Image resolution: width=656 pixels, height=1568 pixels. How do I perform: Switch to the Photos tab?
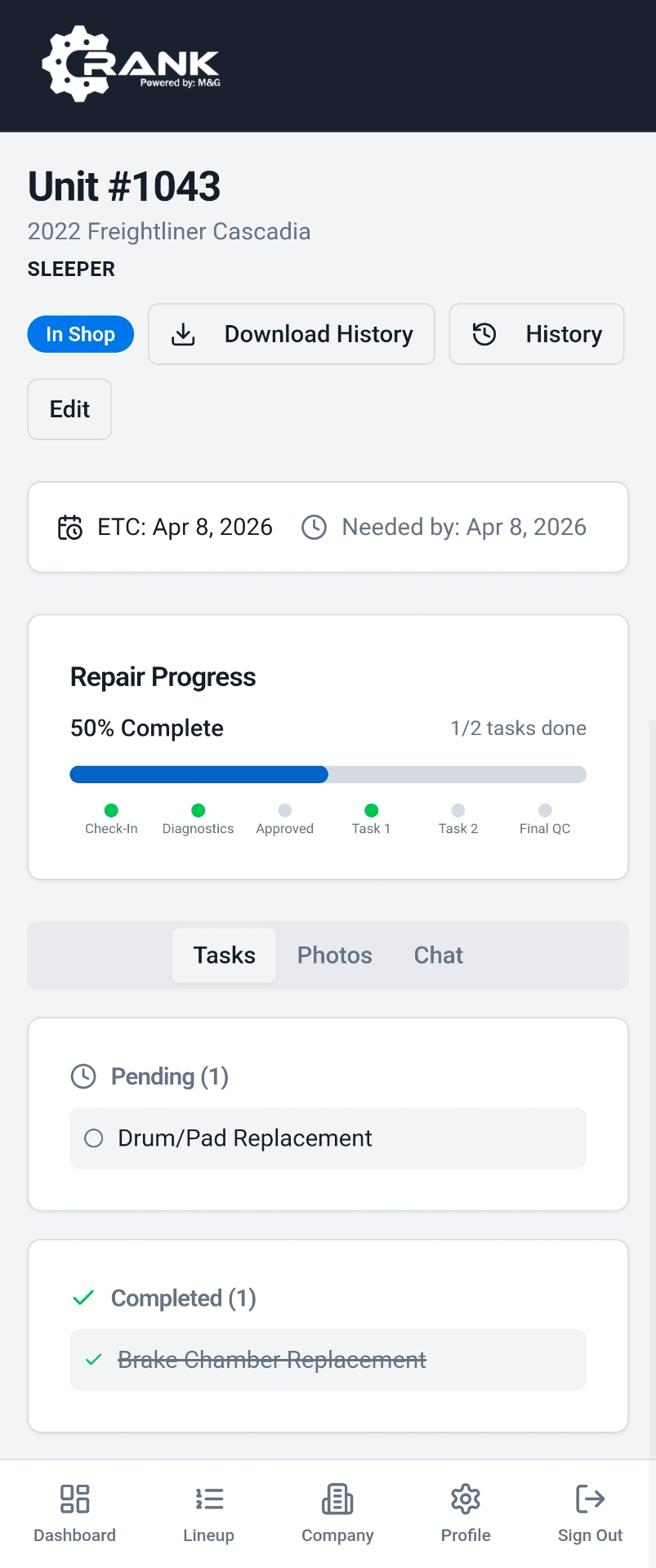(334, 955)
